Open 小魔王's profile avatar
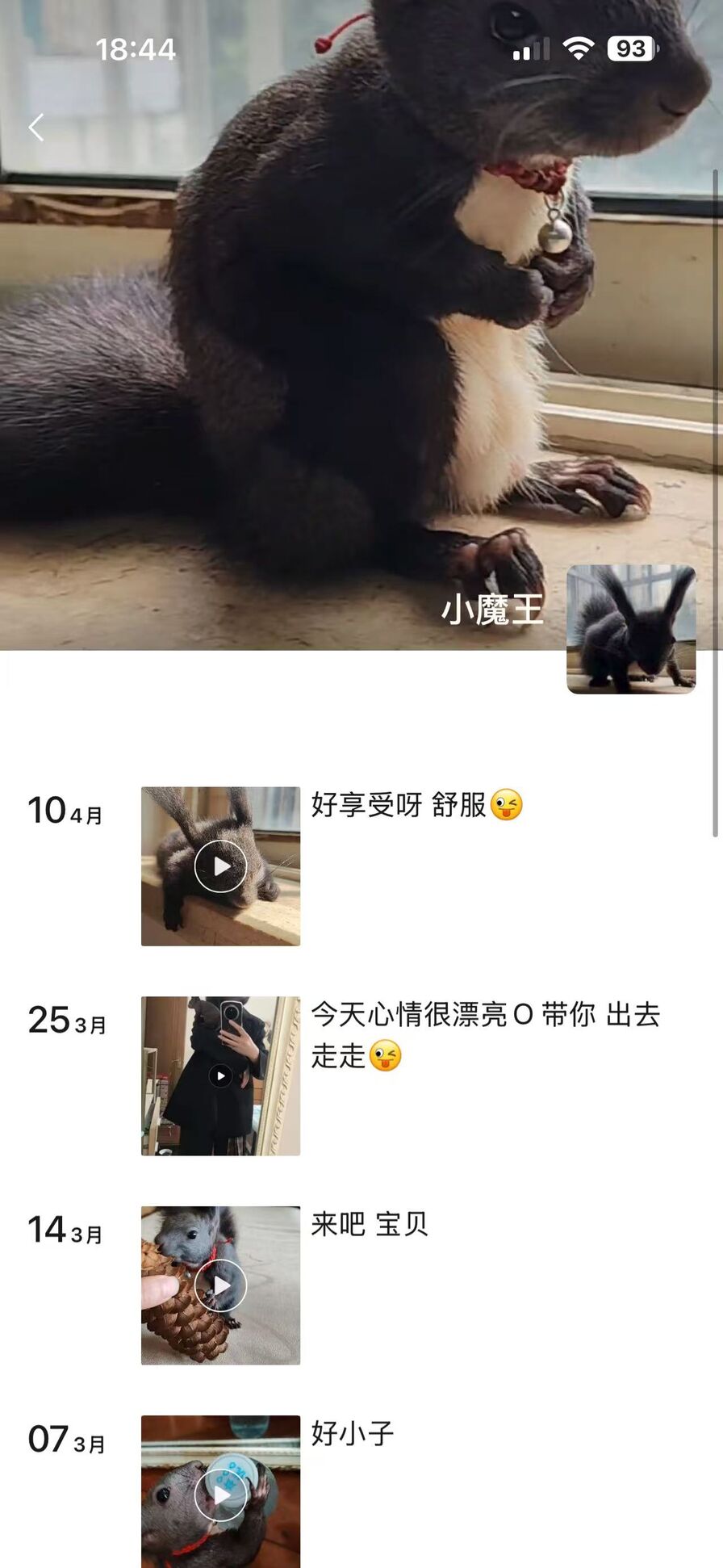723x1568 pixels. click(x=631, y=629)
